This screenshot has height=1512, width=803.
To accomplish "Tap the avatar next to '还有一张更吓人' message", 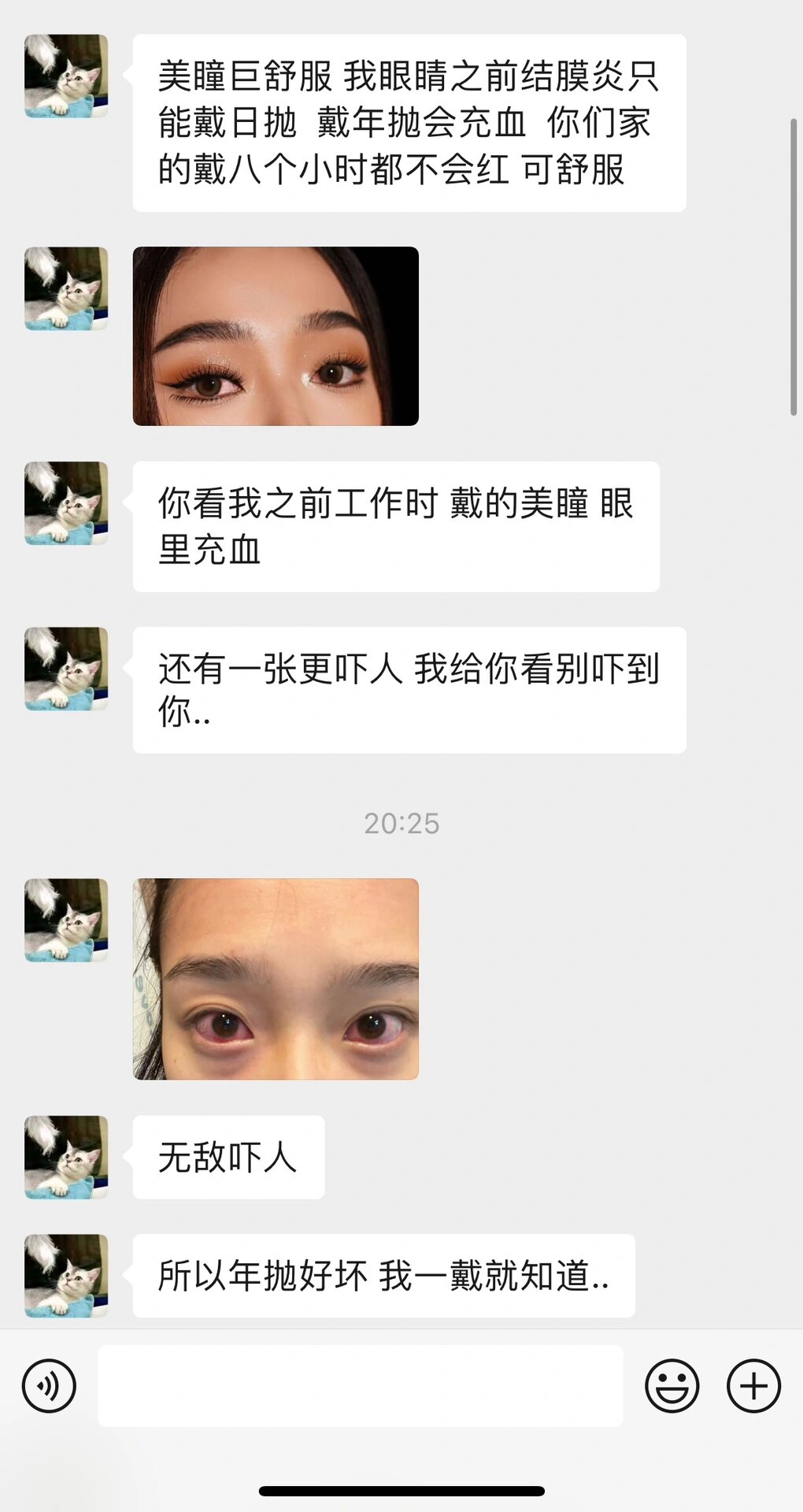I will 67,669.
